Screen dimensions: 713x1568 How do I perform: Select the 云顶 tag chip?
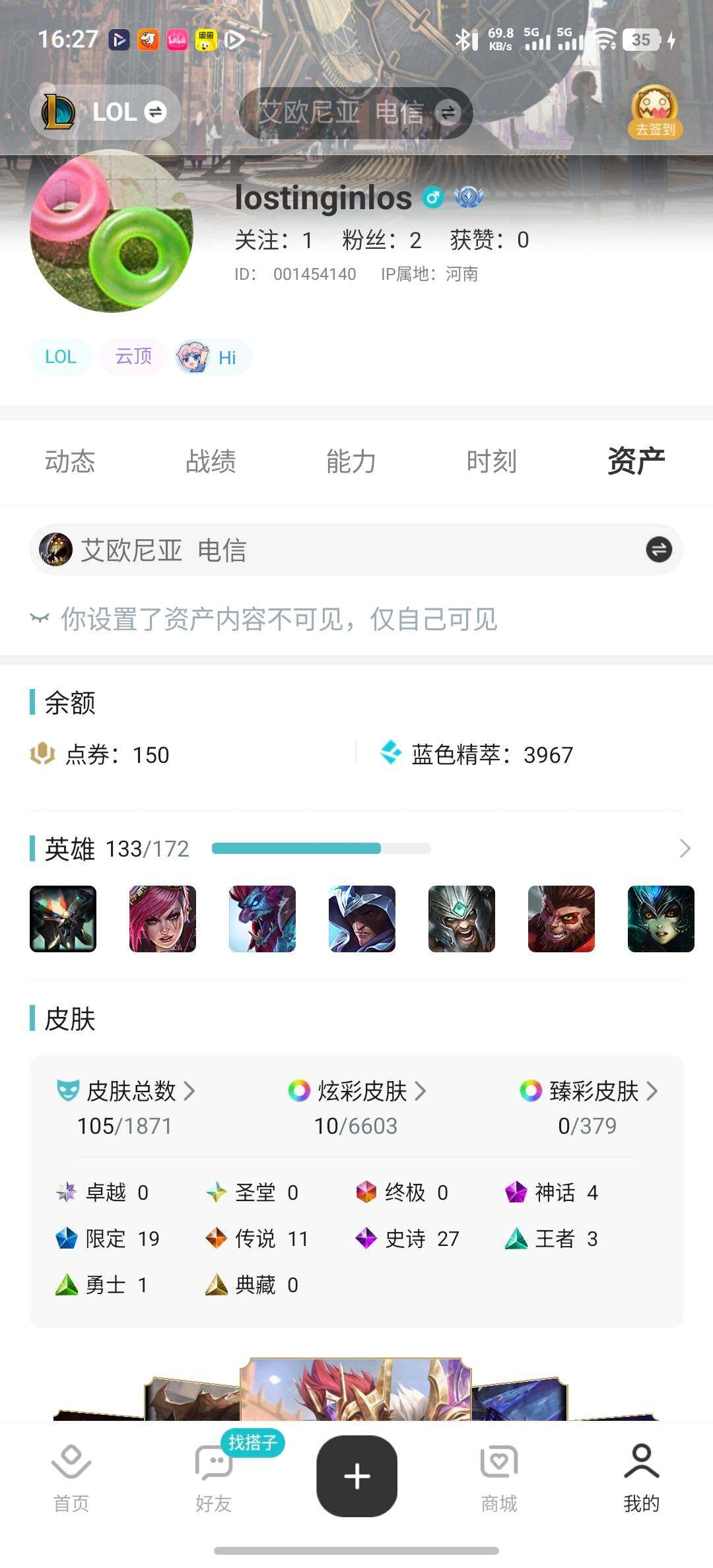133,357
